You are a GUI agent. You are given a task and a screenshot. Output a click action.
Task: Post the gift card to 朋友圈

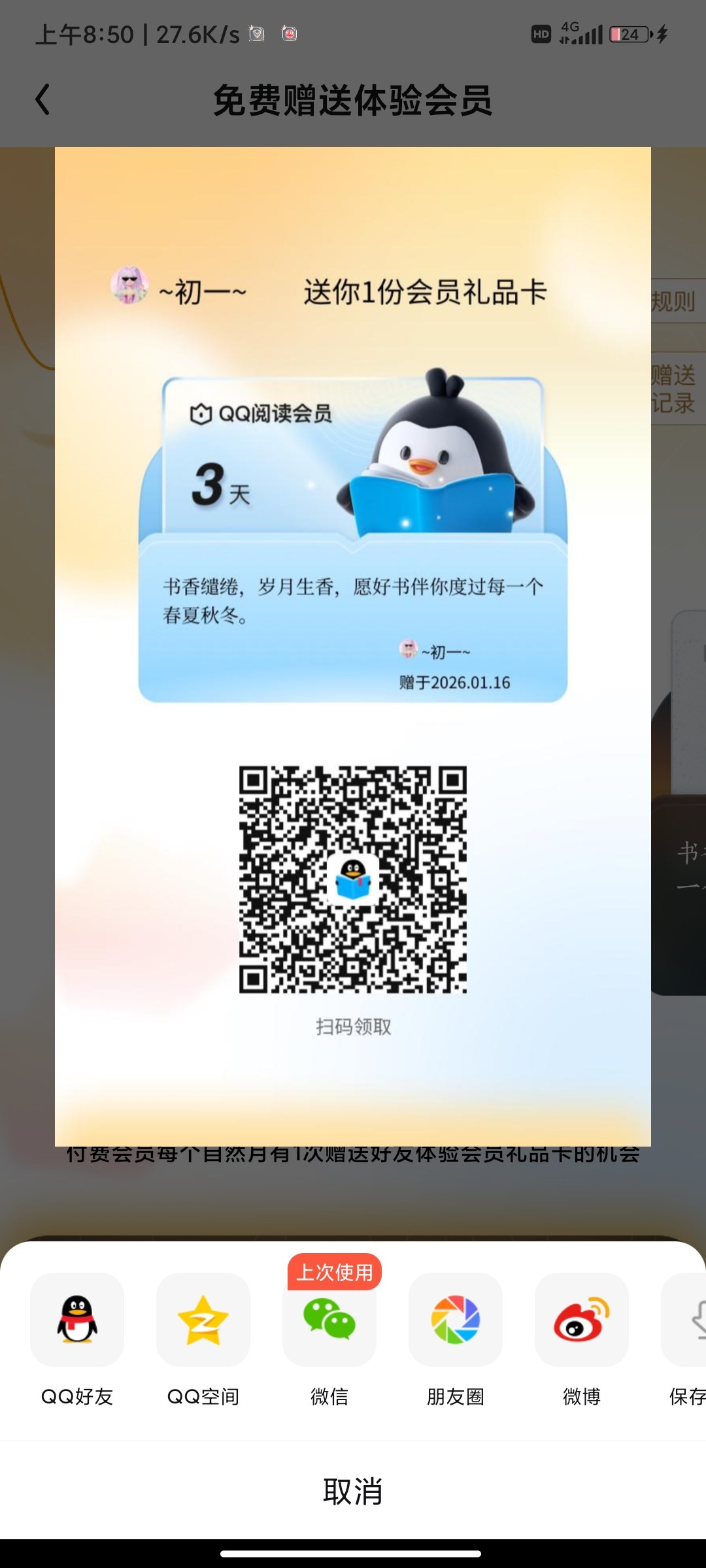point(456,1320)
